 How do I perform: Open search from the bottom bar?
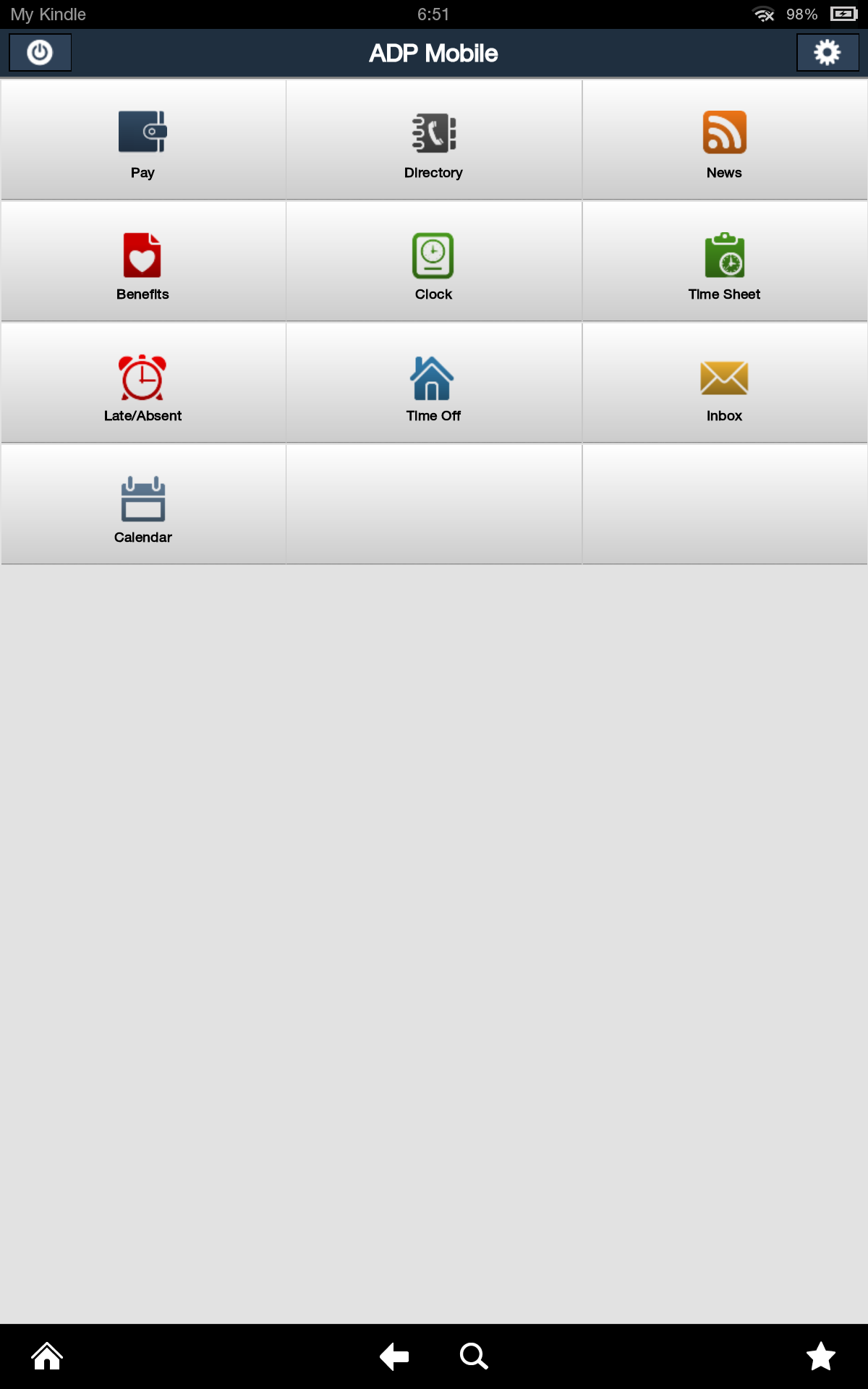474,1356
